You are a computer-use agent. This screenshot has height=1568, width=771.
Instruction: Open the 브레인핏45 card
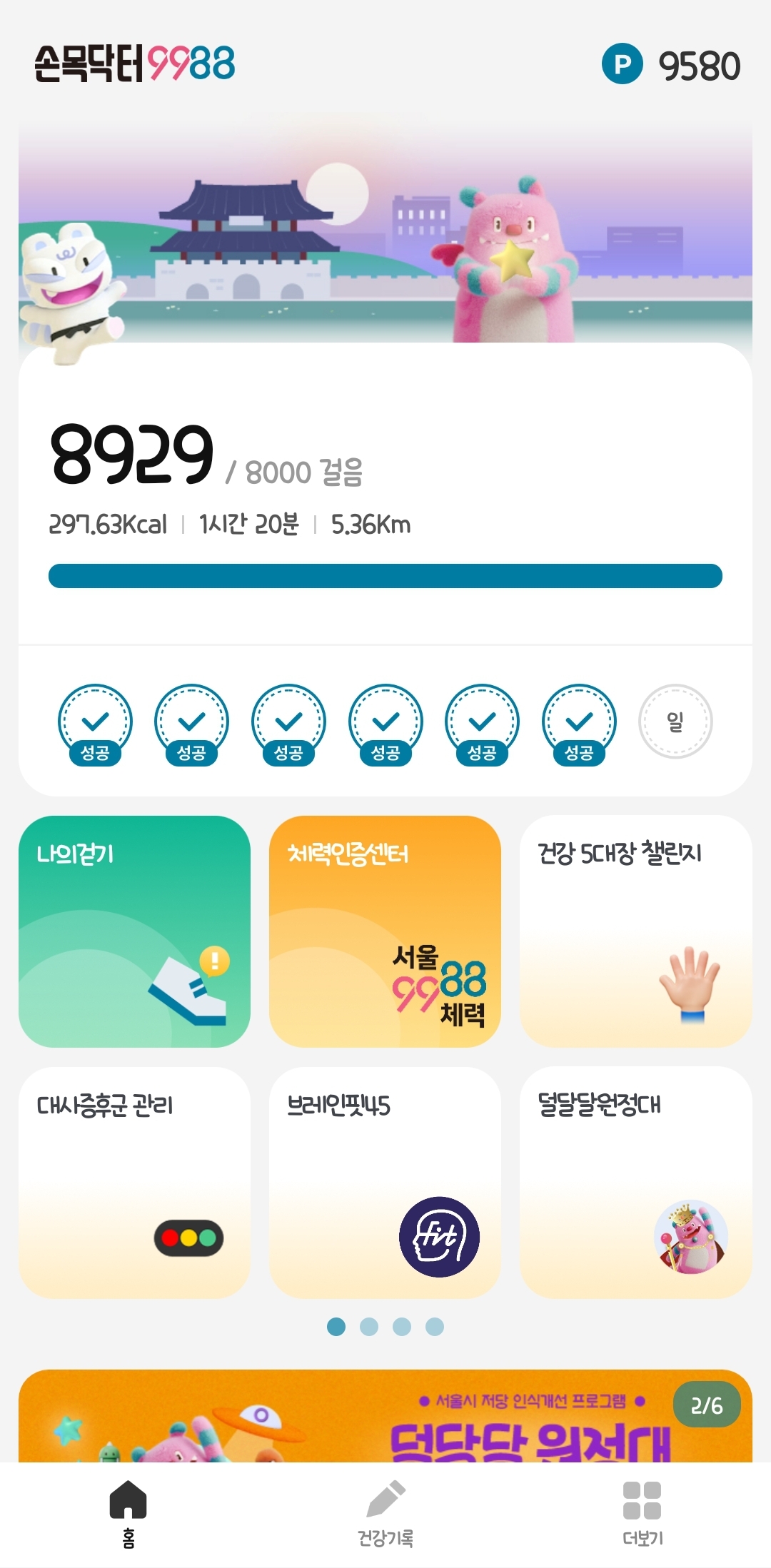click(x=385, y=1183)
